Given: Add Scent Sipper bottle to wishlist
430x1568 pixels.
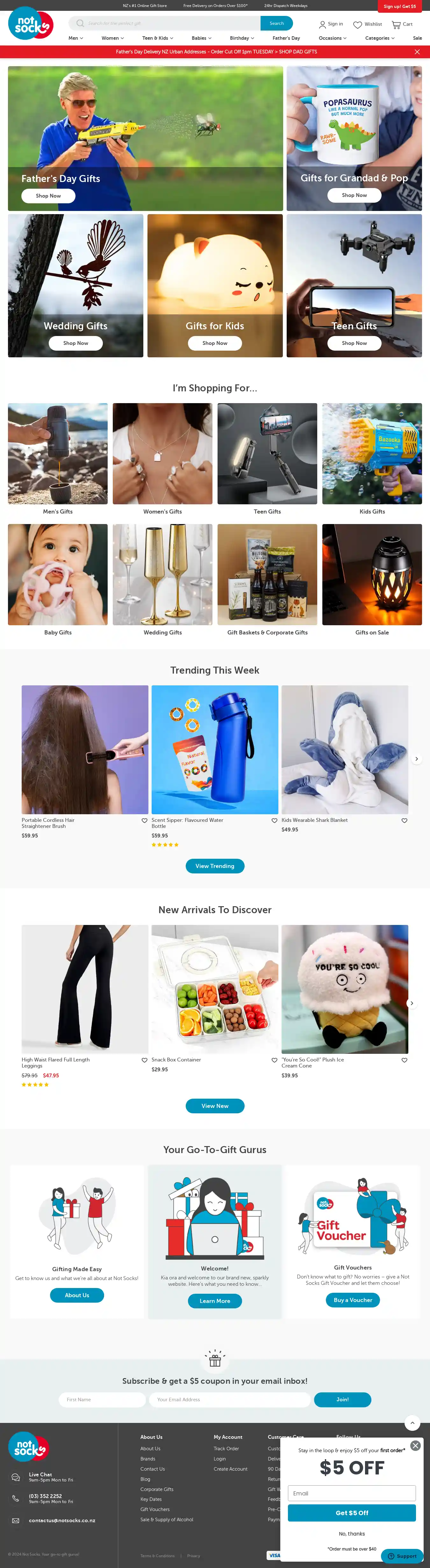Looking at the screenshot, I should tap(274, 821).
